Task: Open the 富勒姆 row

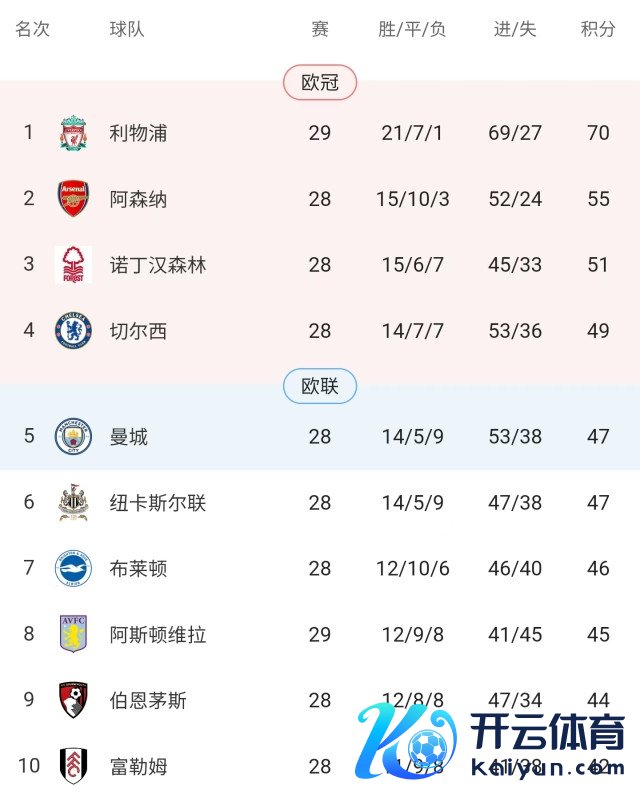Action: pos(138,766)
